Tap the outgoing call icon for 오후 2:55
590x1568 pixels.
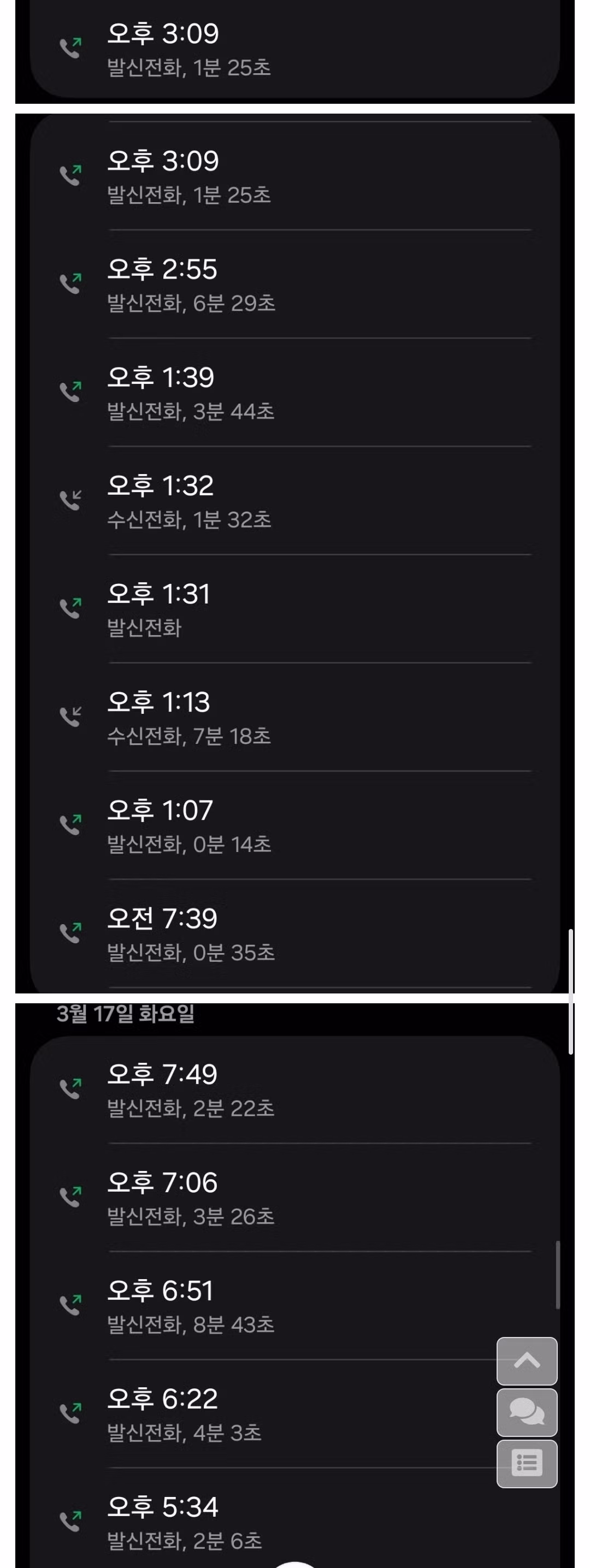71,283
